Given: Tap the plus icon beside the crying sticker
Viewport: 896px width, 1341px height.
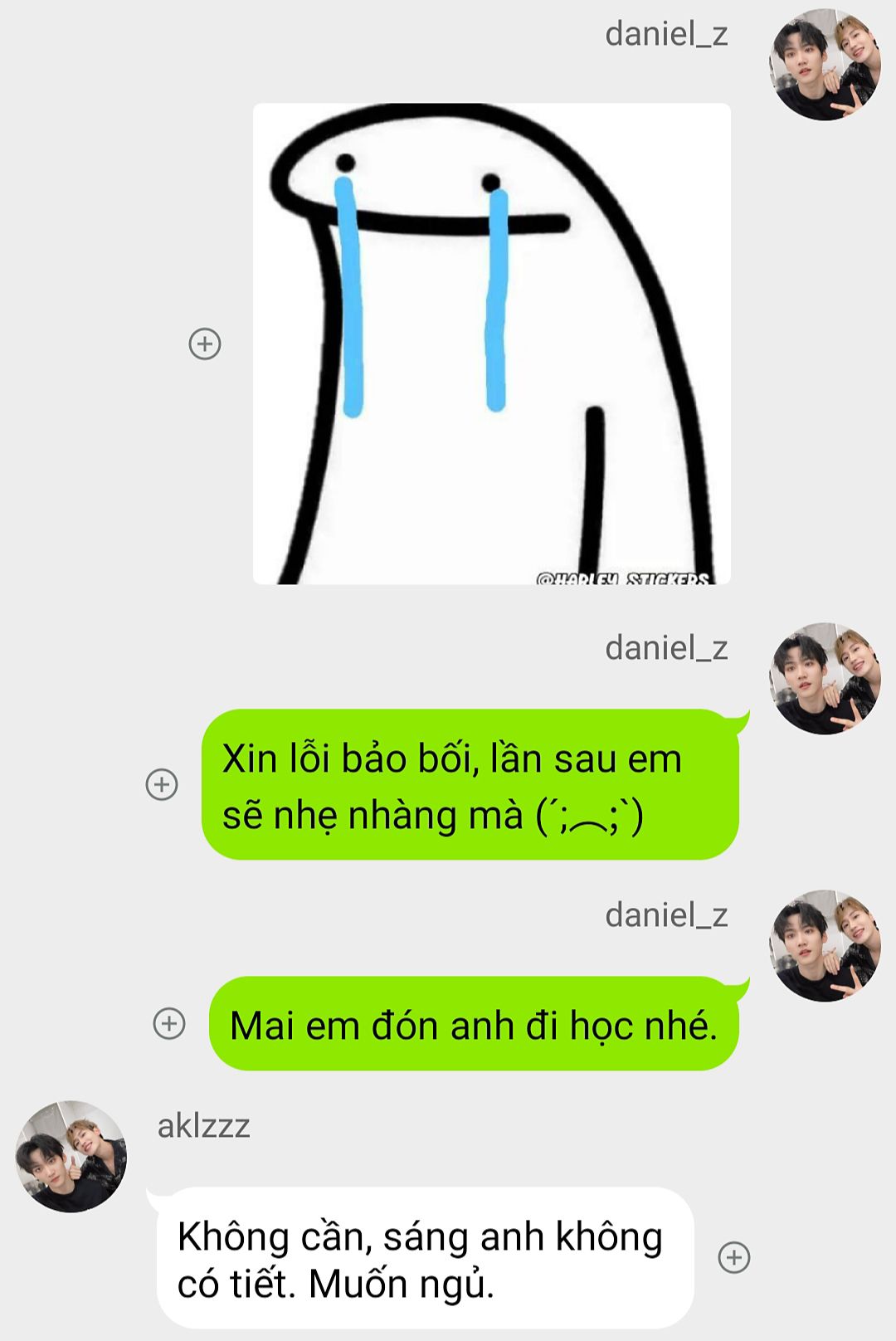Looking at the screenshot, I should 205,344.
